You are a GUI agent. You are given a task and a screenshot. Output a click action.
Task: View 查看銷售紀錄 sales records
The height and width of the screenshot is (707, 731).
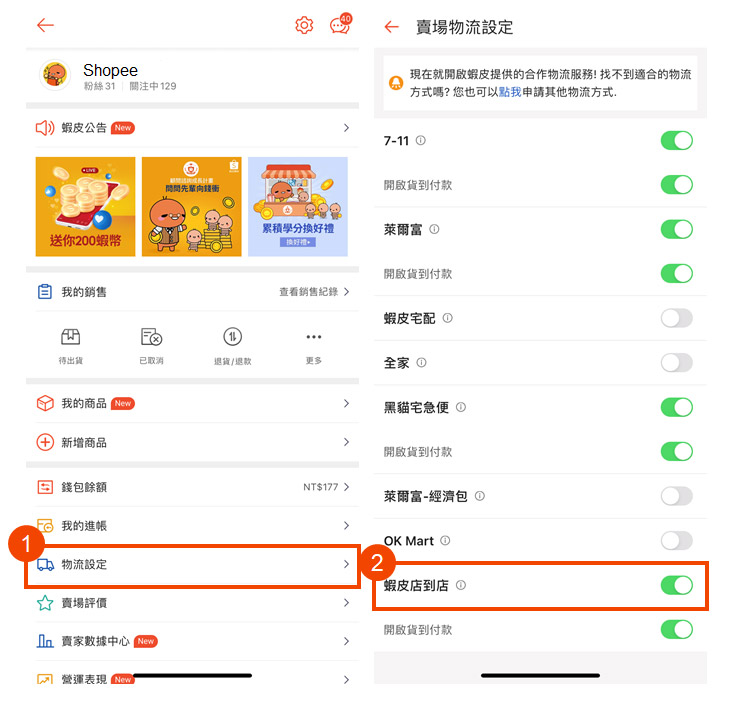click(314, 292)
